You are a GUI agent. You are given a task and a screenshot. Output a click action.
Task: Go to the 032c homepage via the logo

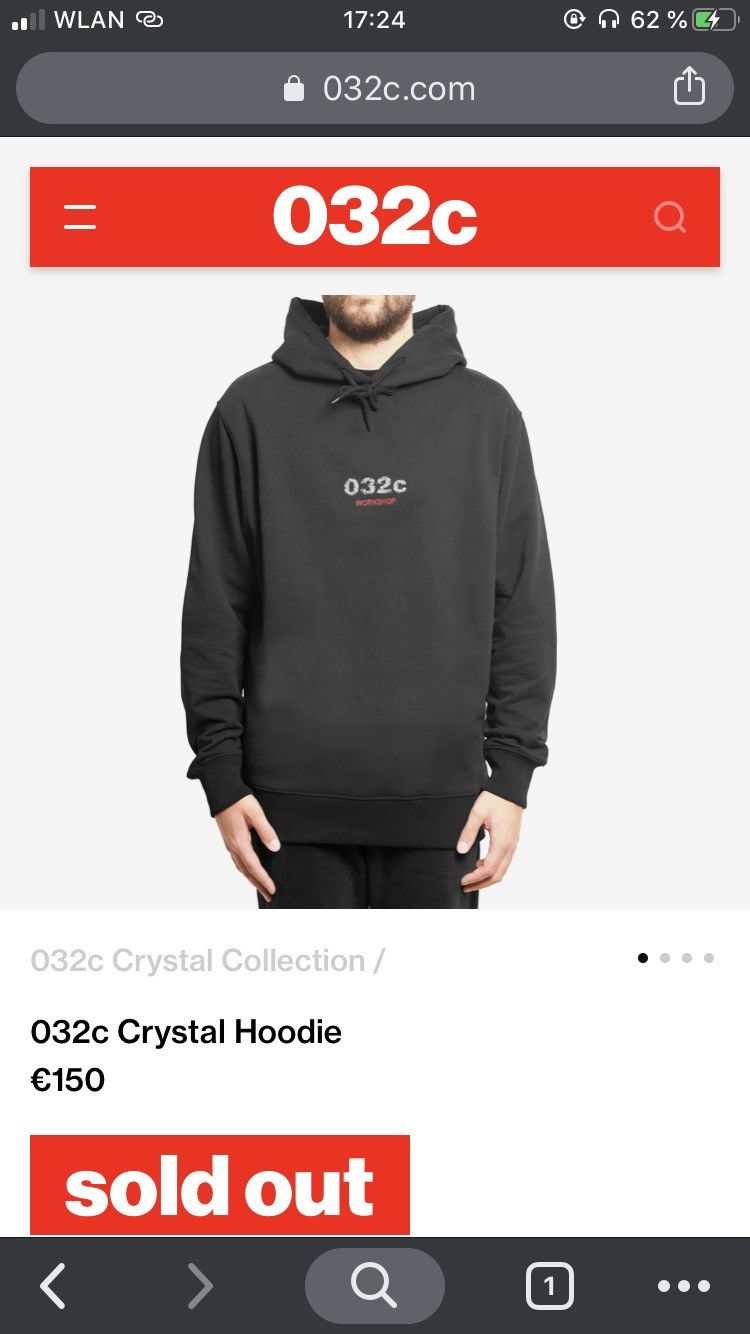coord(375,217)
